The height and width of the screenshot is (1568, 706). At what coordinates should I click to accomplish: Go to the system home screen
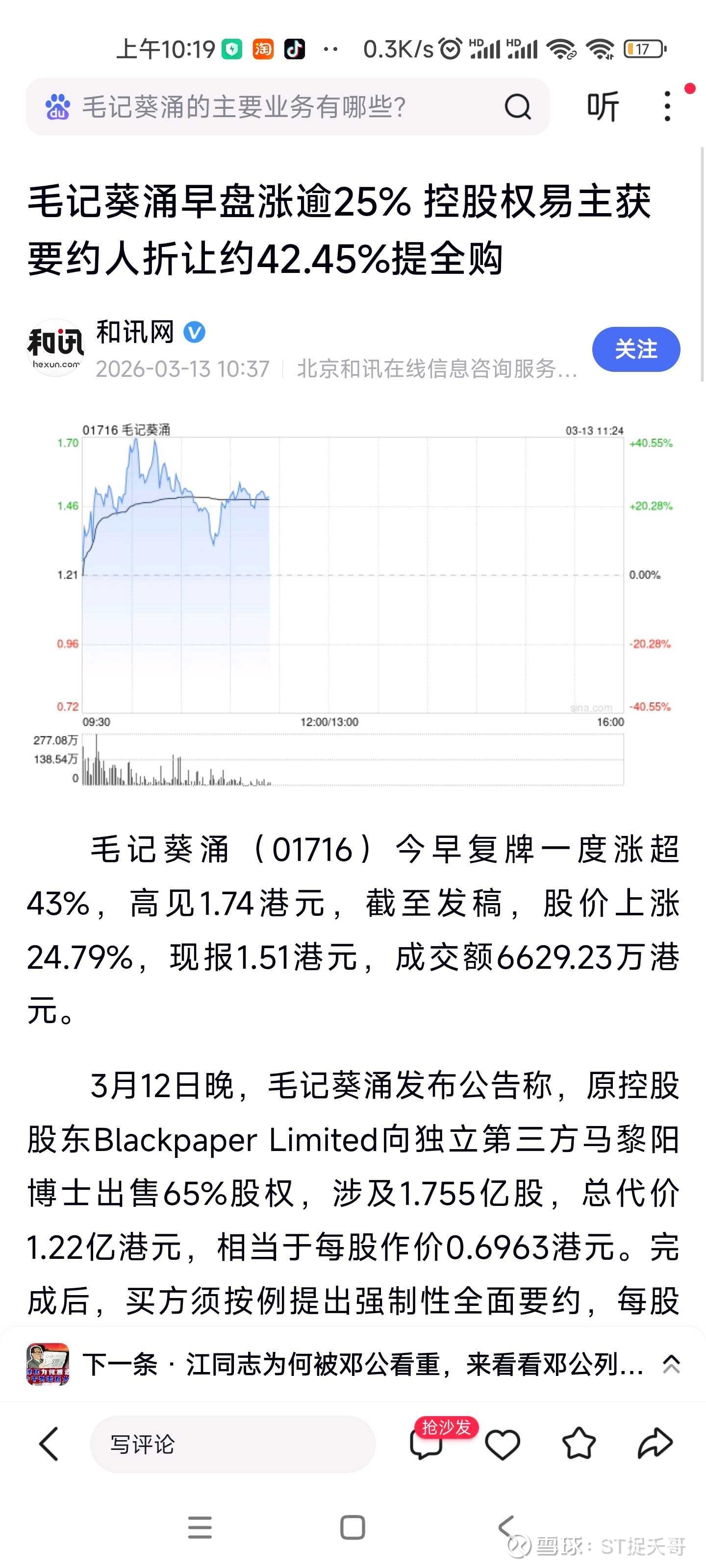pyautogui.click(x=352, y=1527)
